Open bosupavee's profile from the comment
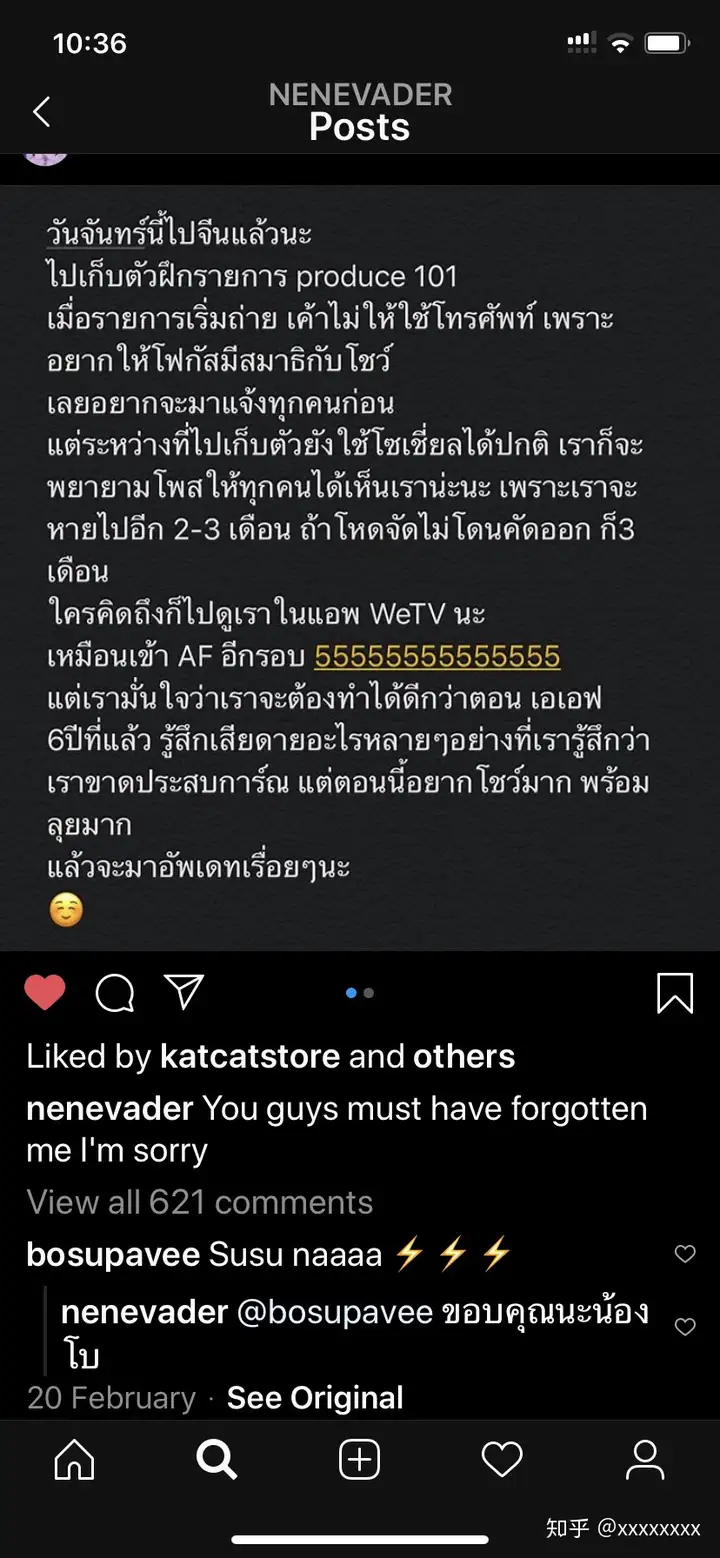 [x=113, y=1254]
